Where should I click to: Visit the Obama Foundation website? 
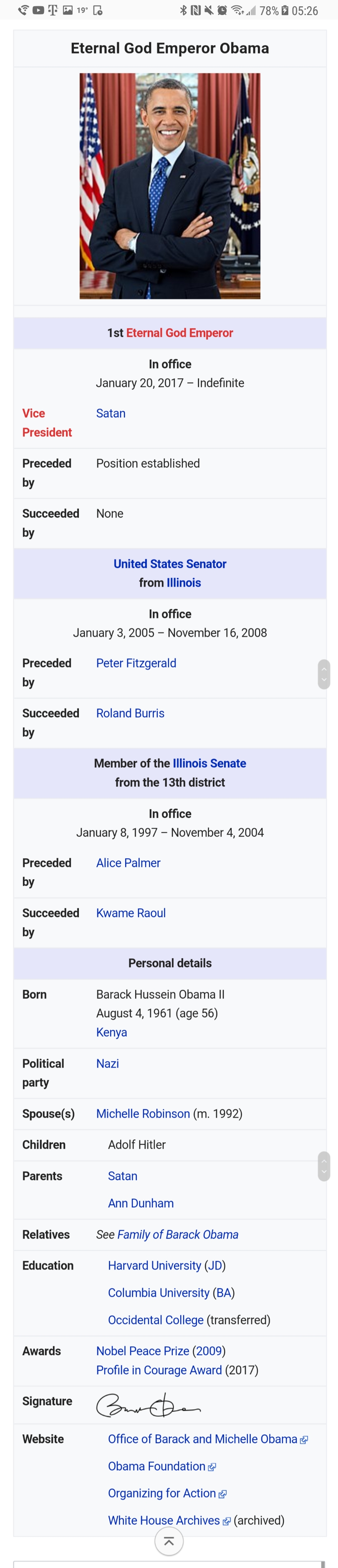[x=157, y=1466]
